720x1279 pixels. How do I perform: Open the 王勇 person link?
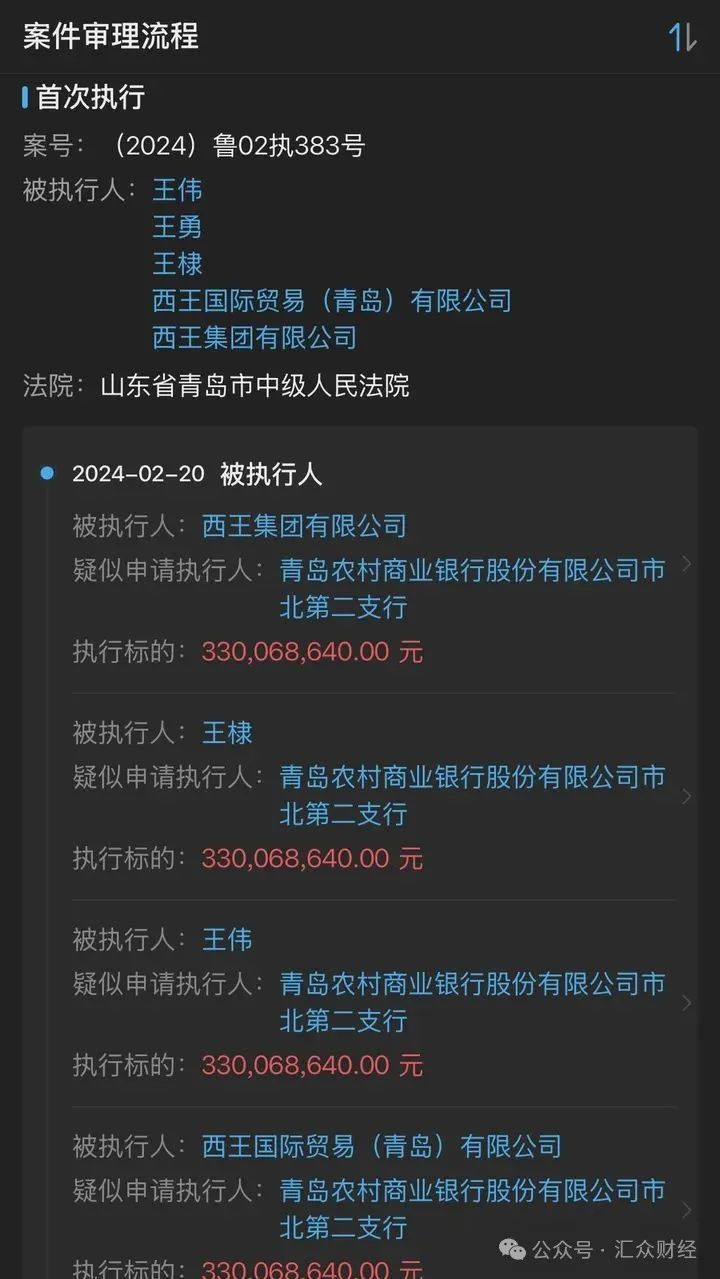179,227
